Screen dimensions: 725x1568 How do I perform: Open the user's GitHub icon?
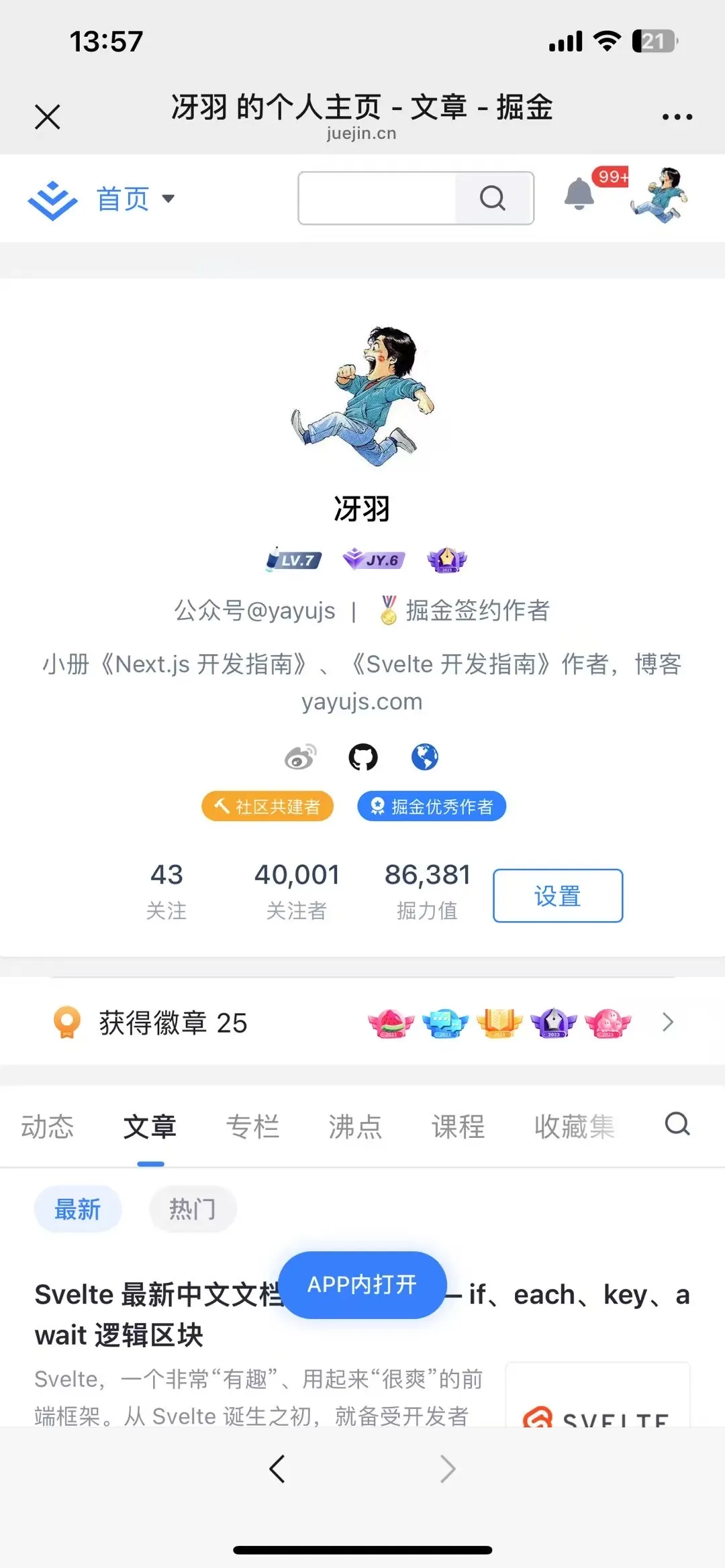click(x=362, y=757)
